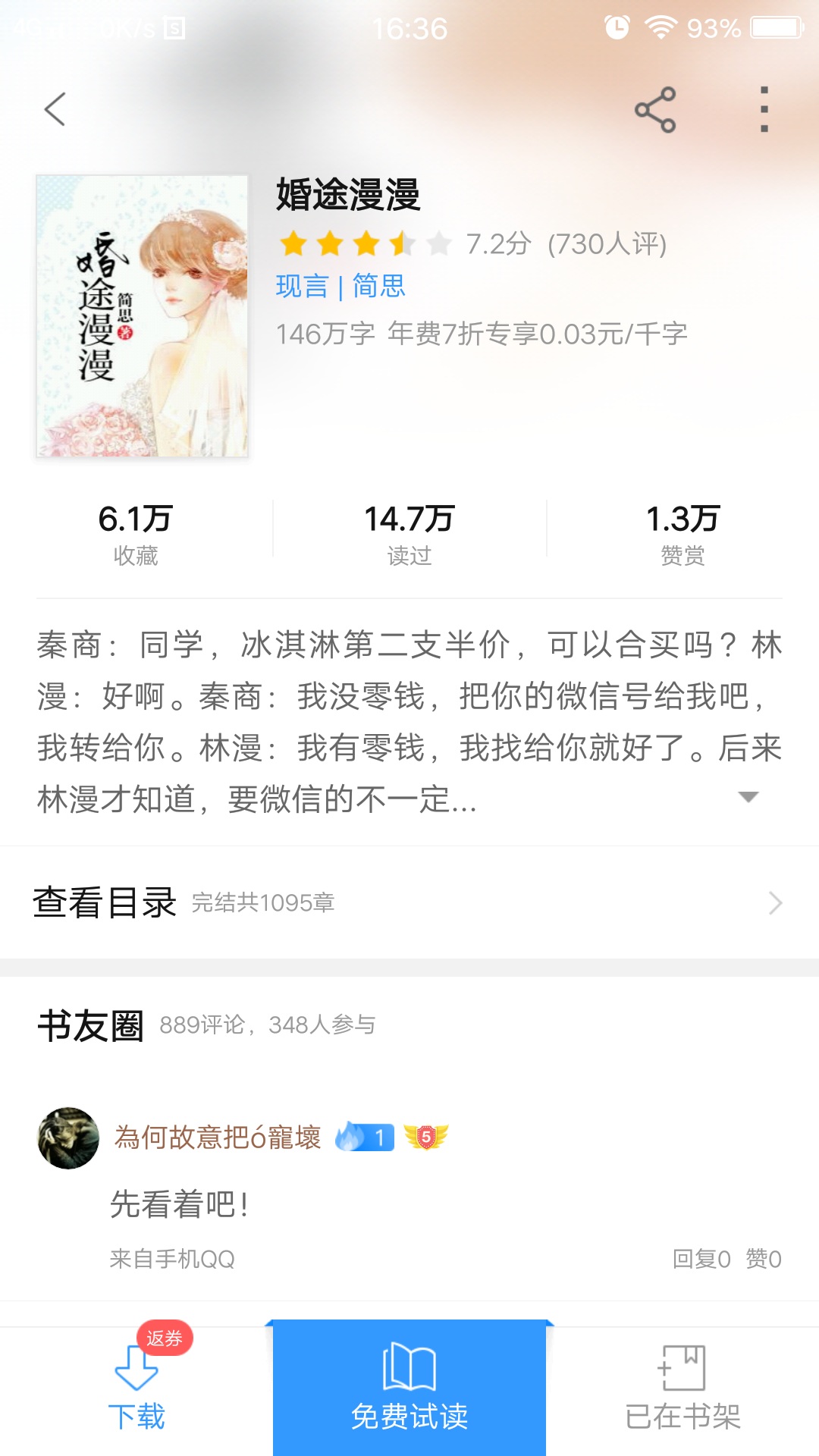Like the 先看着吧 comment
The height and width of the screenshot is (1456, 819).
[x=763, y=1259]
